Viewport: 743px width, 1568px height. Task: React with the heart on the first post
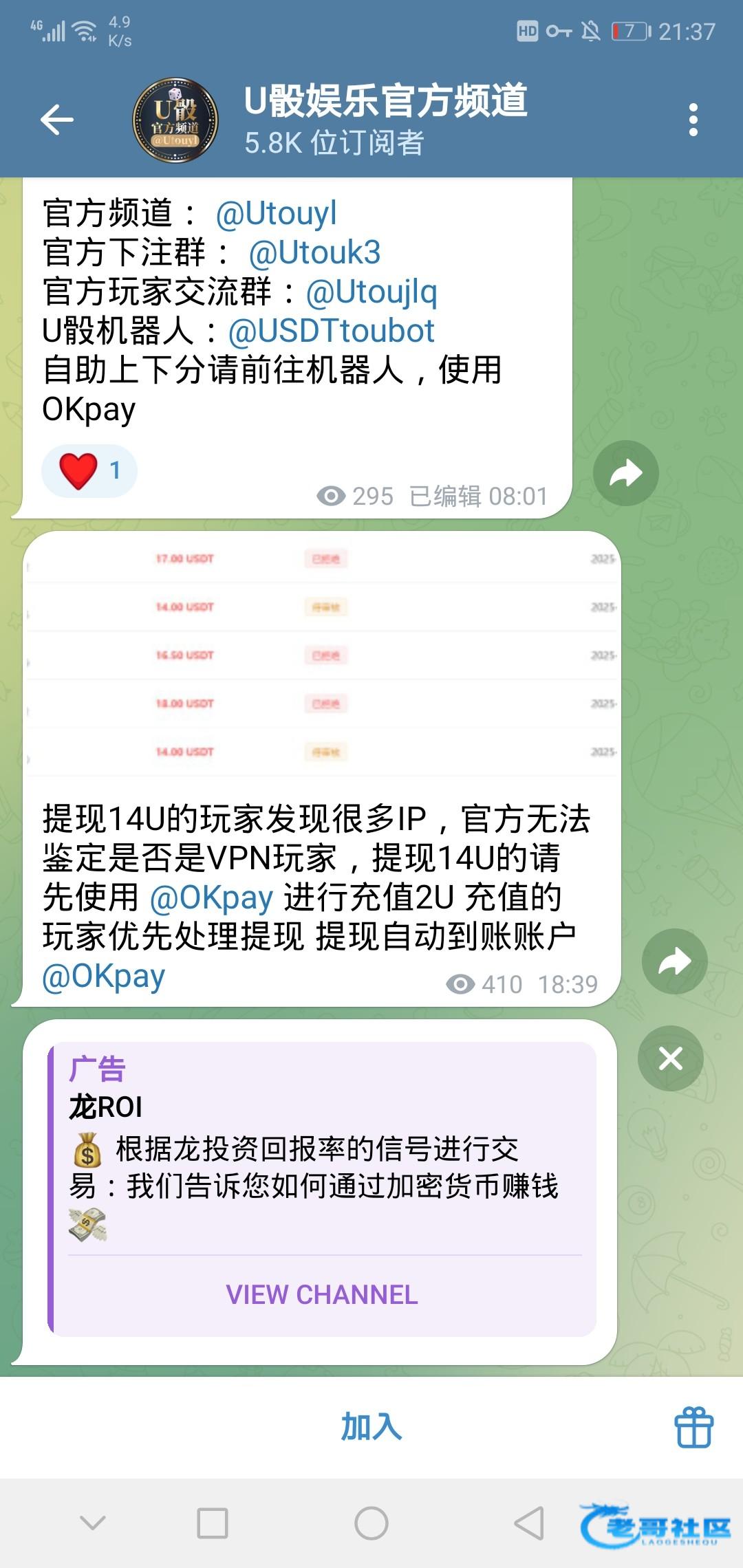(89, 471)
